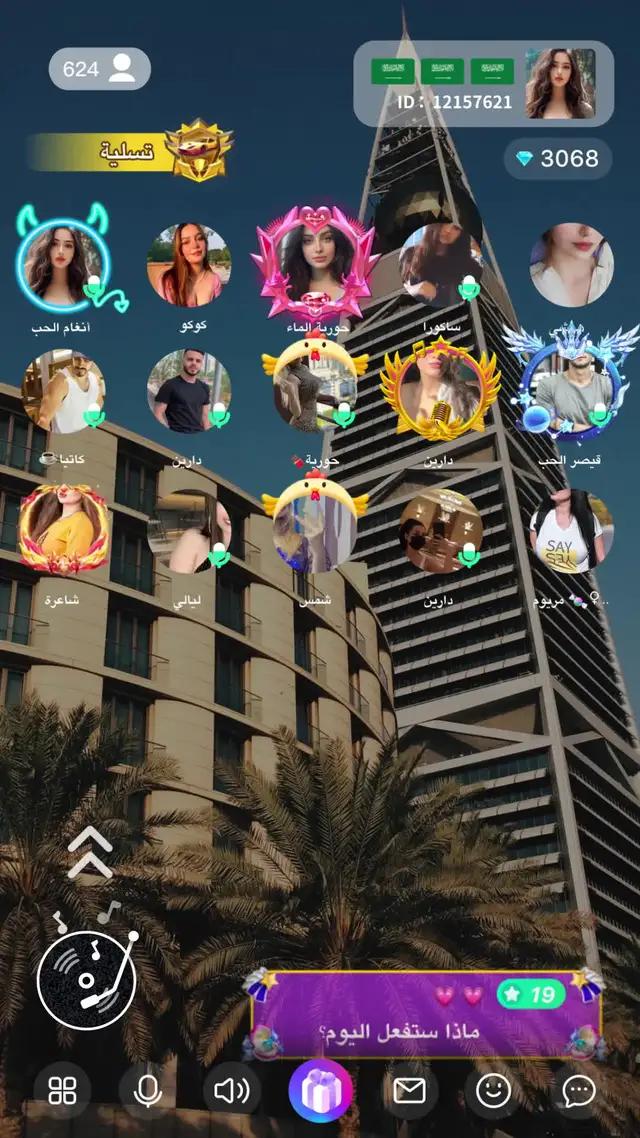Open أنغام الحب's seat profile

[63, 265]
